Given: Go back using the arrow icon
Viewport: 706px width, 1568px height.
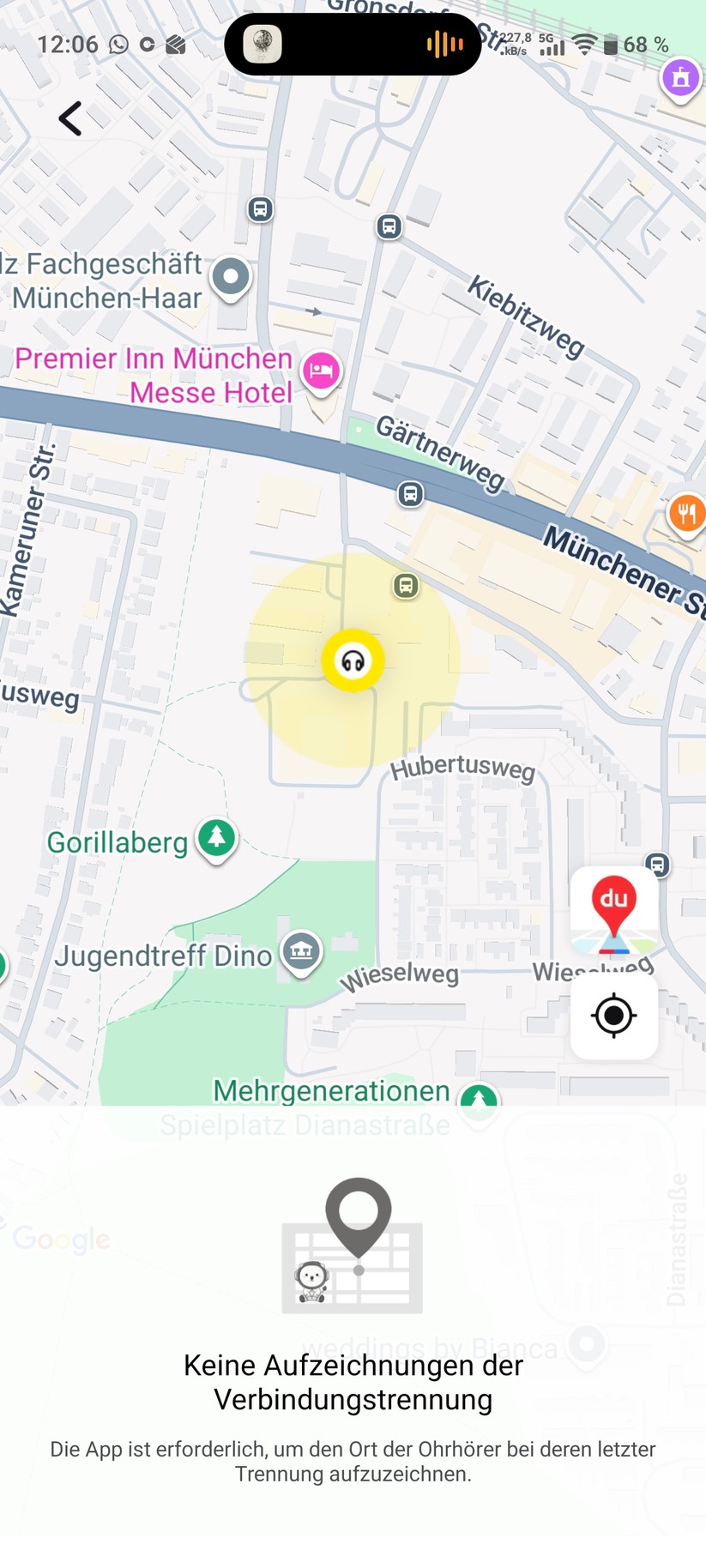Looking at the screenshot, I should [70, 118].
